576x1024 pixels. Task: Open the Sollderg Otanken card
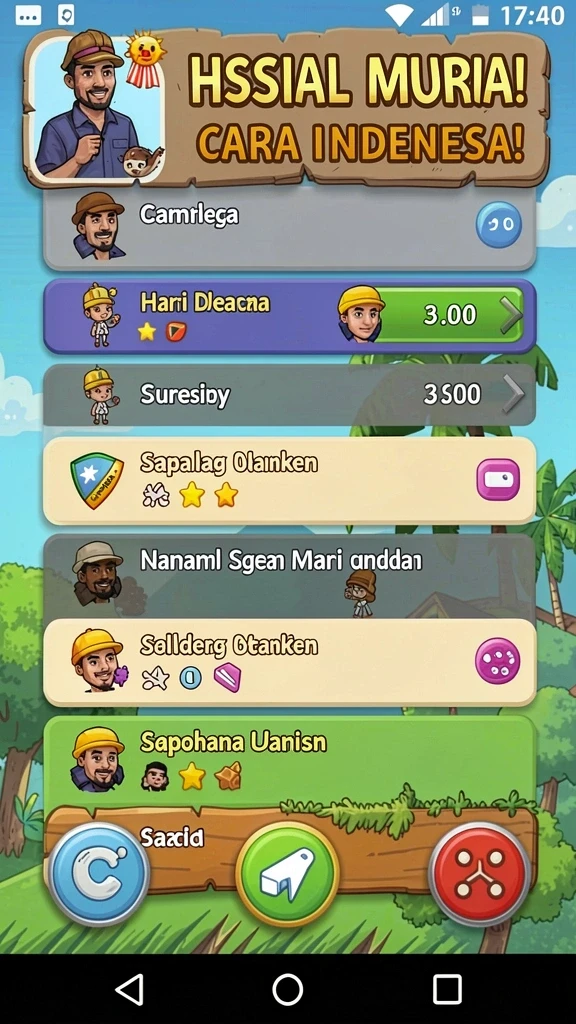pos(289,662)
